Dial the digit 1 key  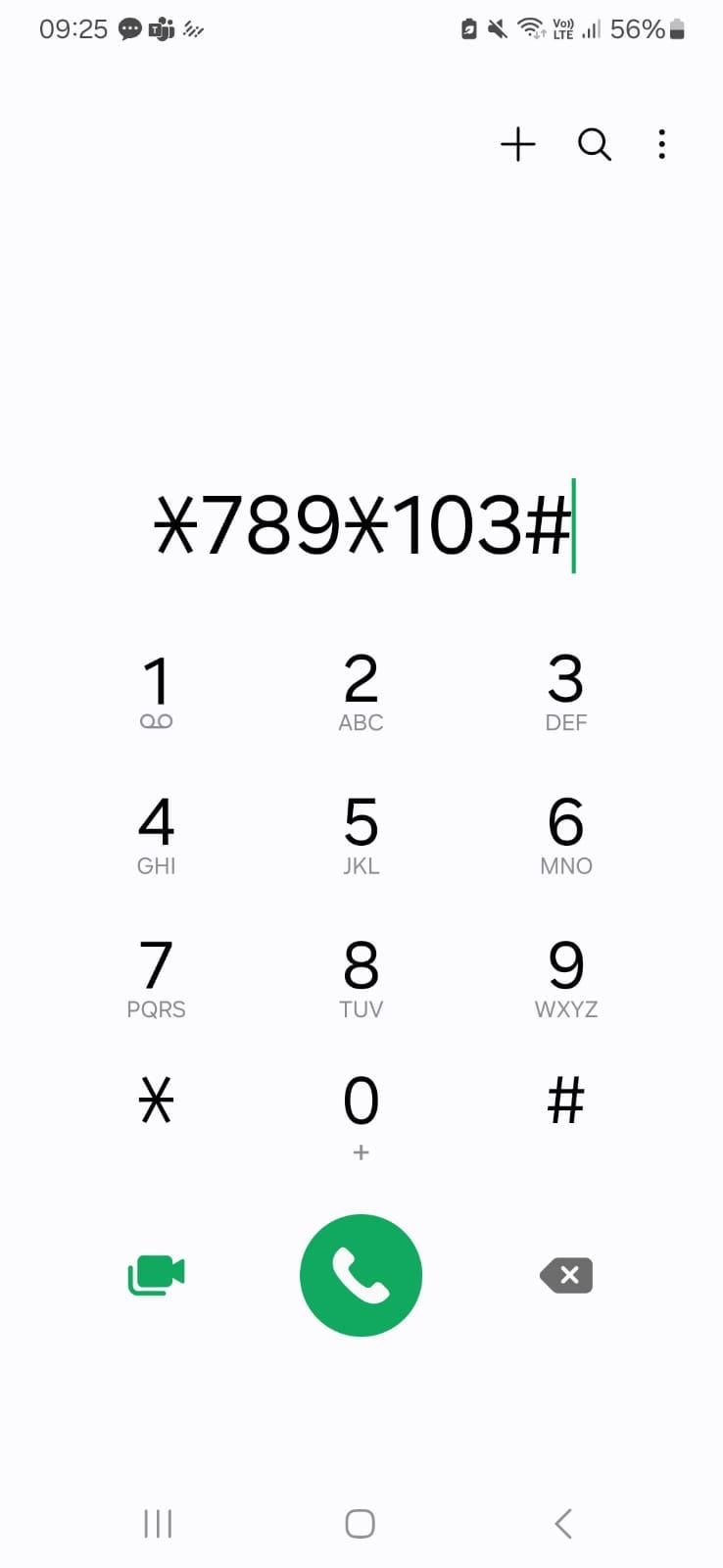click(157, 692)
